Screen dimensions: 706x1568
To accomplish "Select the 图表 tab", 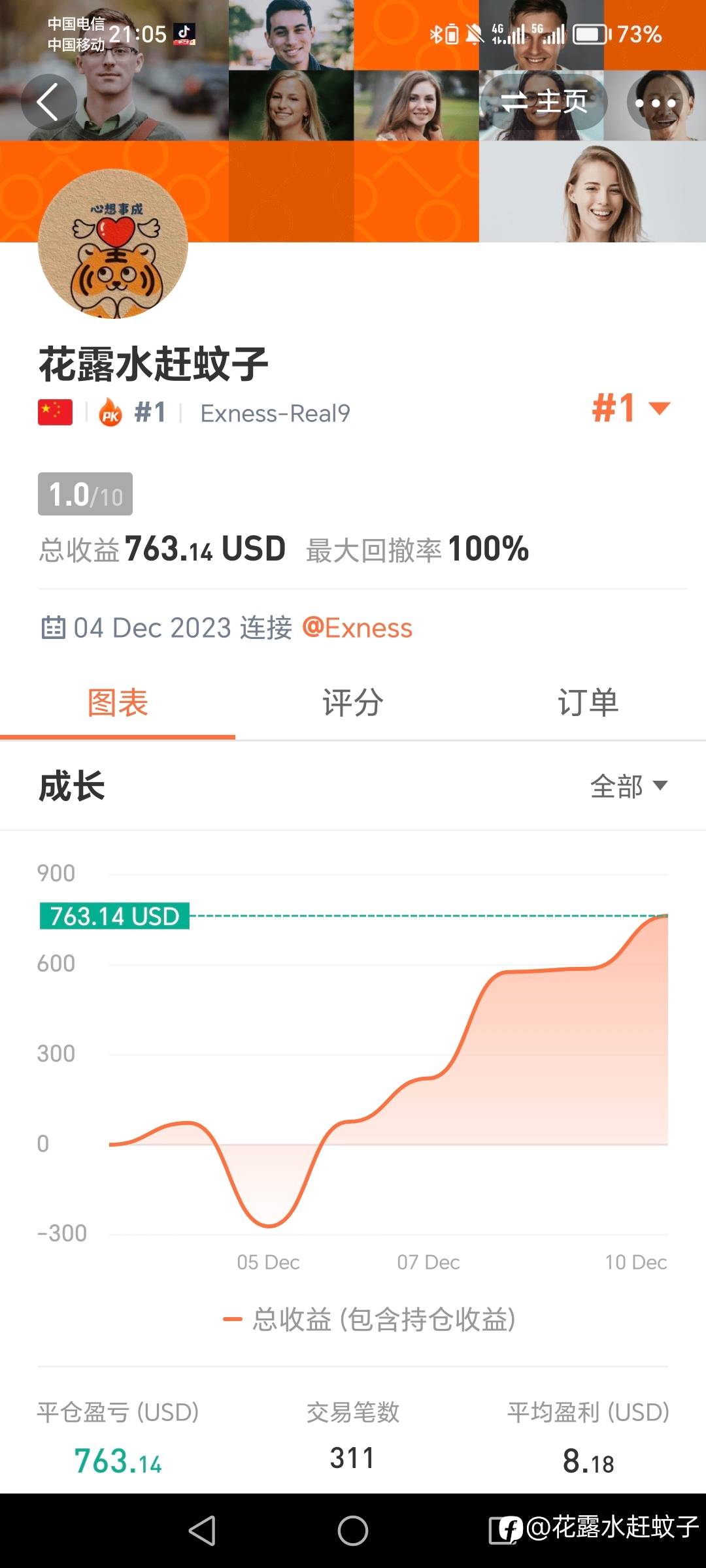I will point(118,703).
